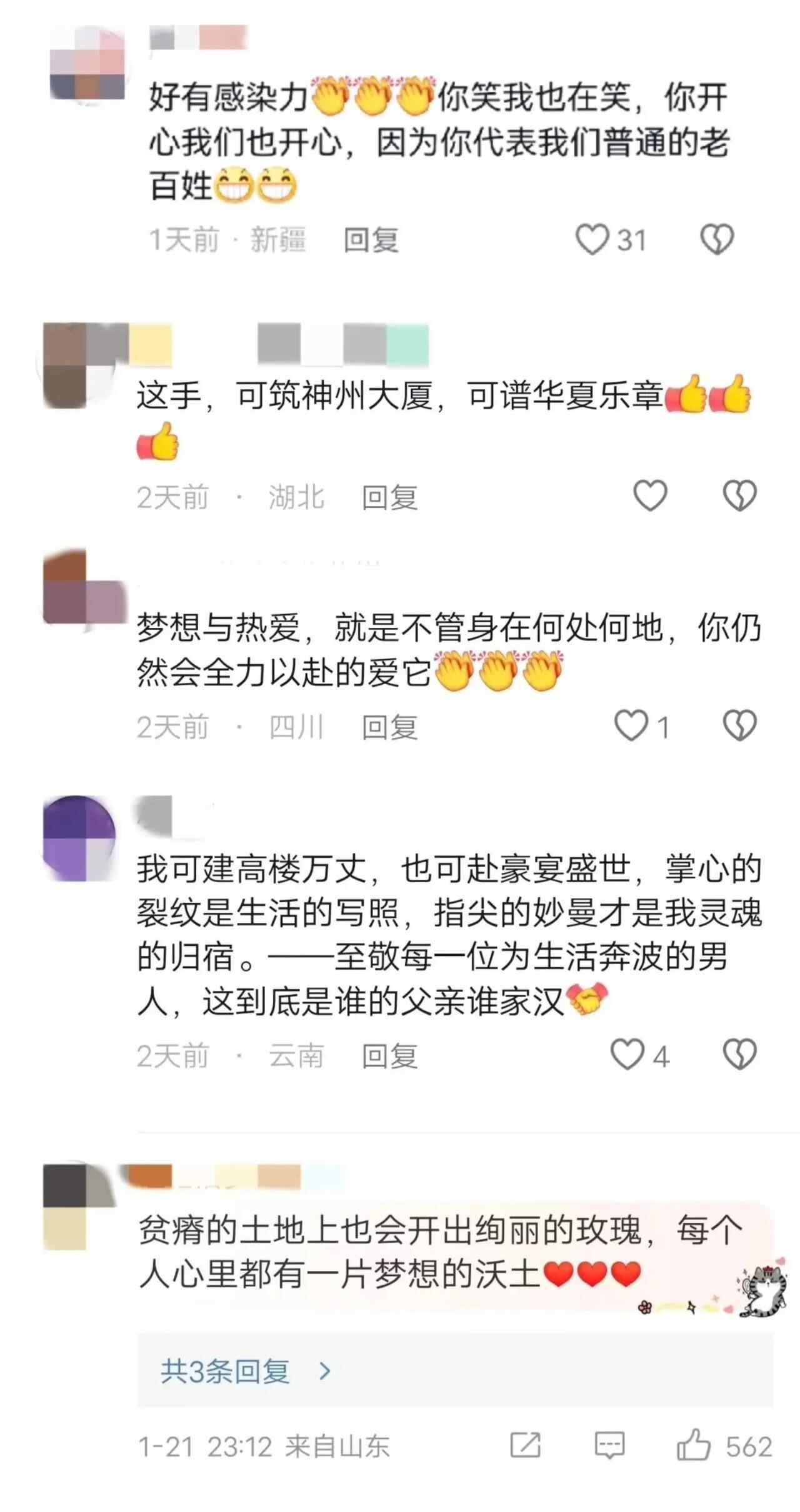Viewport: 800px width, 1512px height.
Task: Dislike the Hubei comment about 华夏乐章
Action: pos(739,497)
